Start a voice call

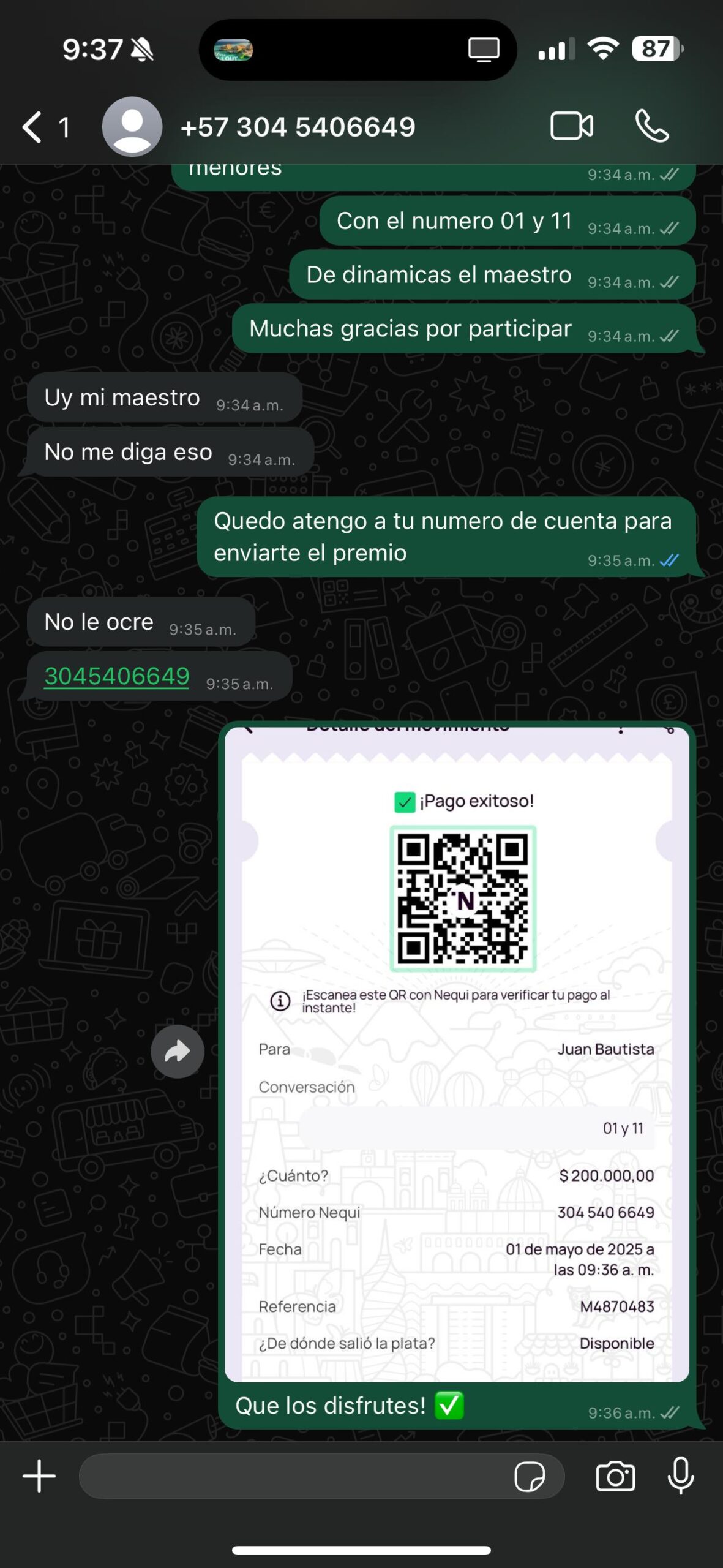651,126
